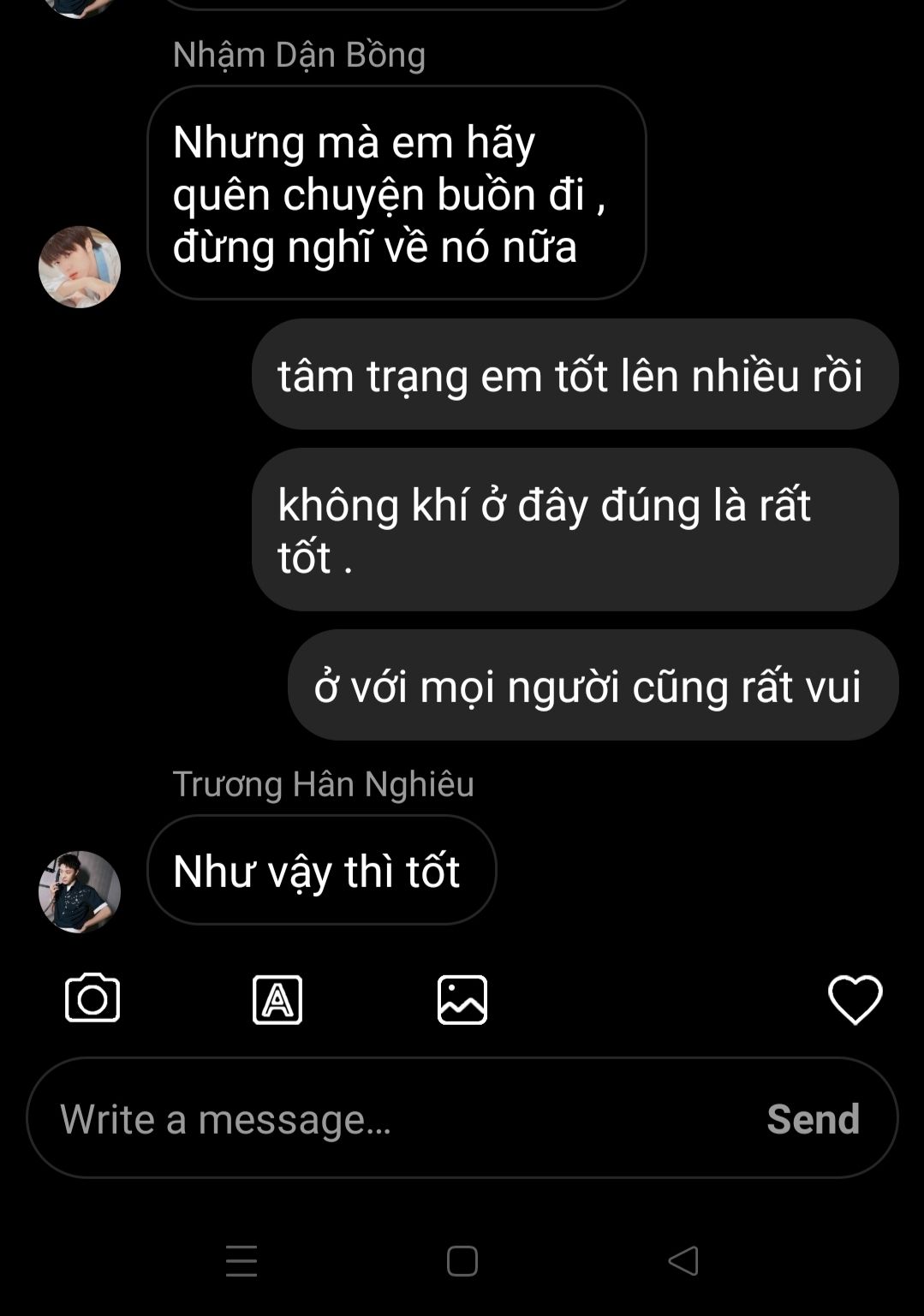Focus the Write a message field
This screenshot has height=1316, width=924.
click(x=385, y=1118)
